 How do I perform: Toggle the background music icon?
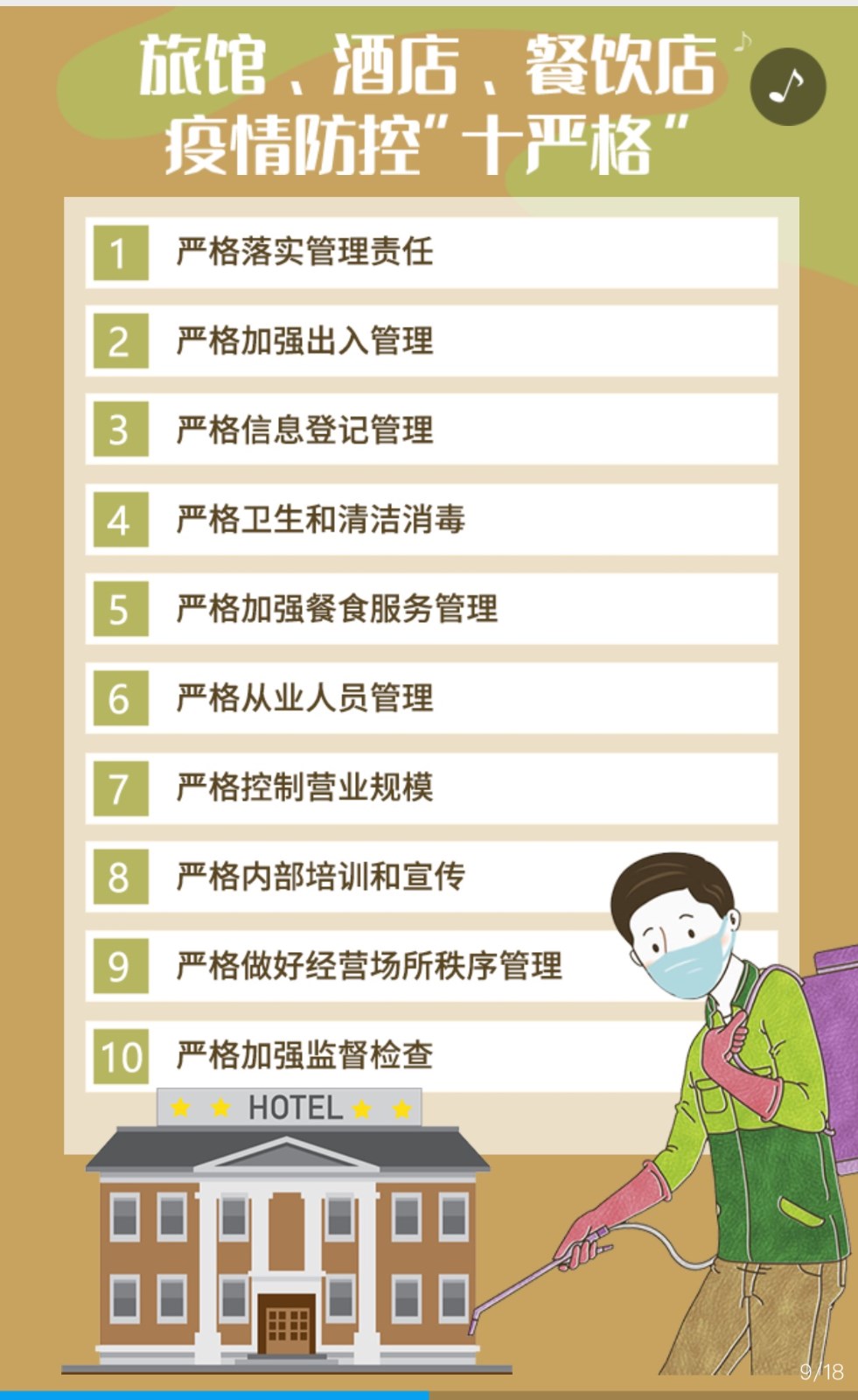tap(788, 86)
